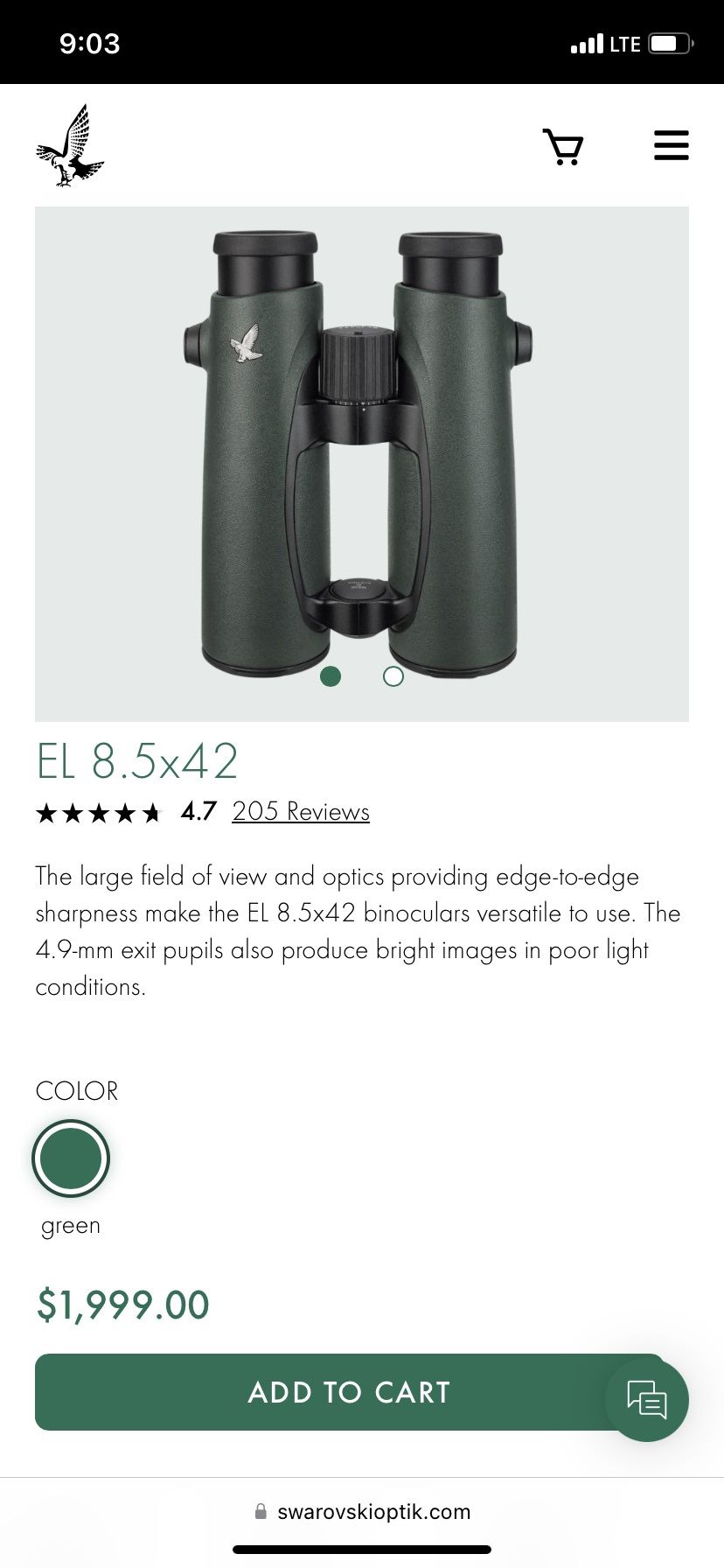Viewport: 724px width, 1568px height.
Task: Select the first filled carousel dot
Action: [x=331, y=675]
